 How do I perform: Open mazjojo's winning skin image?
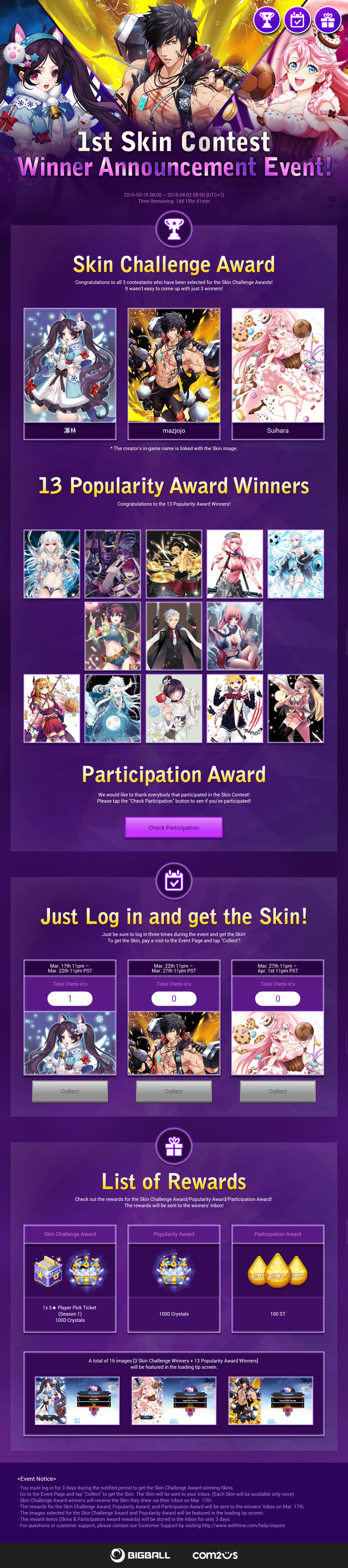click(x=174, y=365)
